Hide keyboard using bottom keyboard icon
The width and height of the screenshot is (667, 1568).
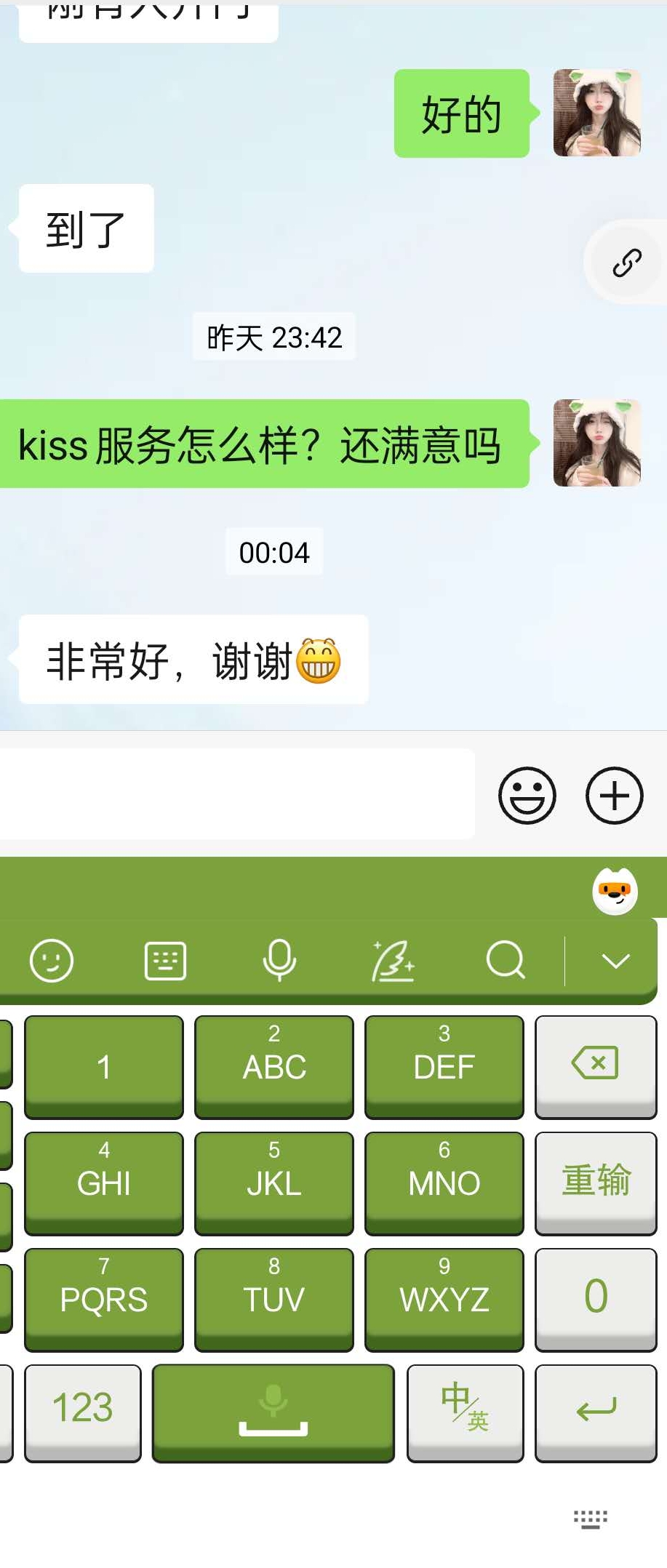(590, 1518)
